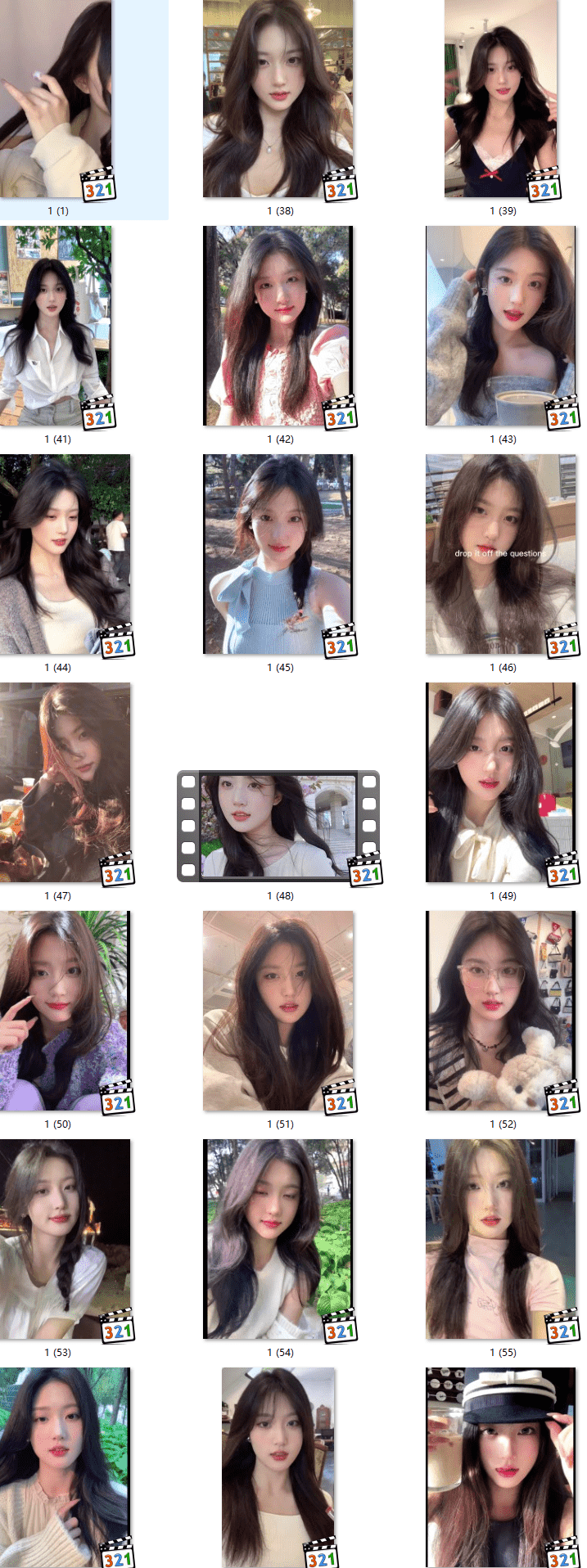Open video file 1 (43)
The image size is (587, 1568).
coord(501,326)
